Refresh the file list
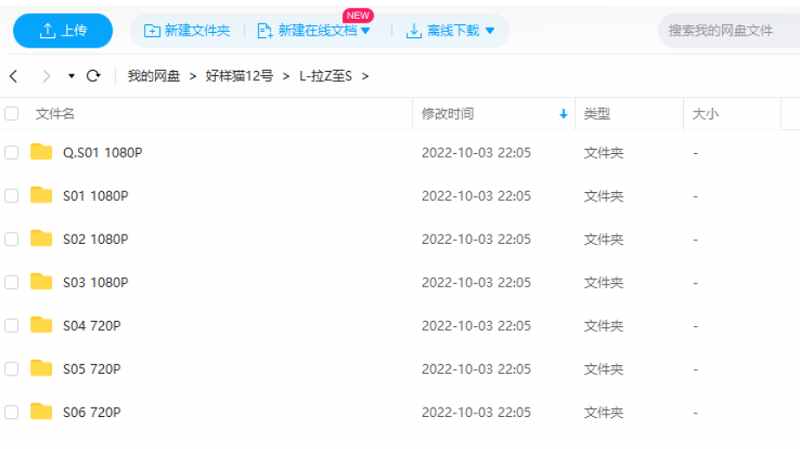The height and width of the screenshot is (449, 800). (94, 76)
